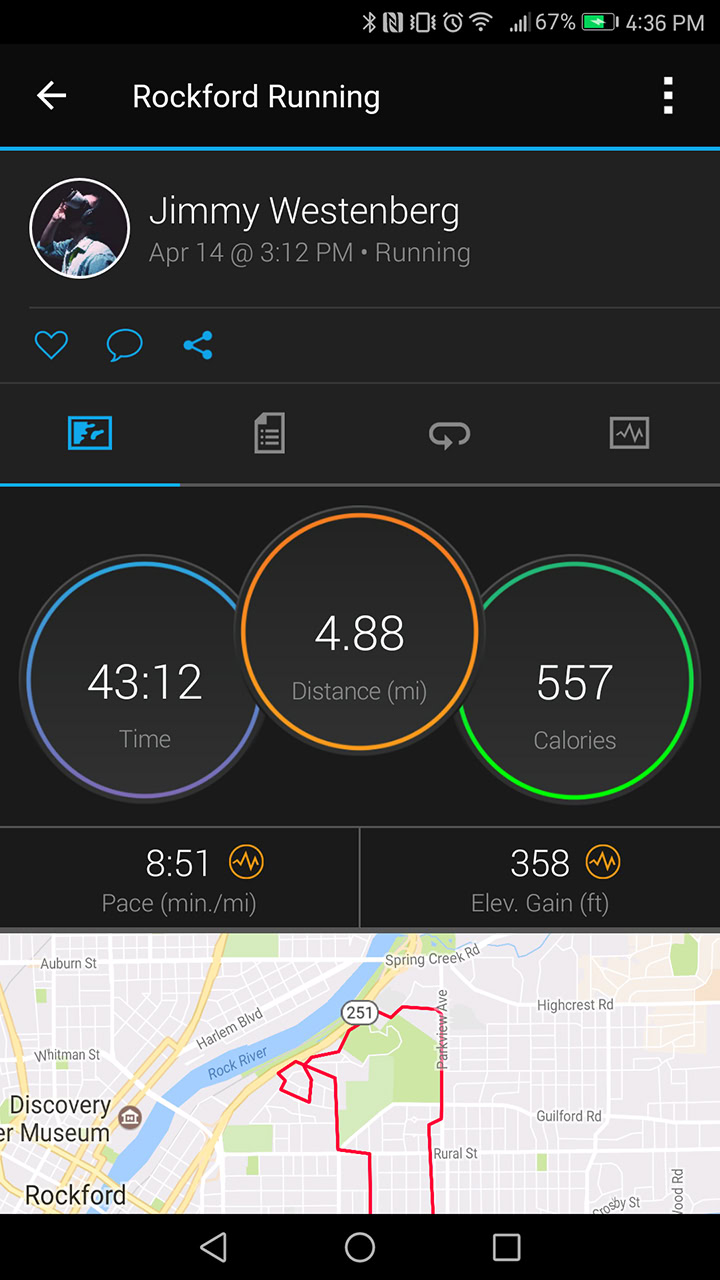The height and width of the screenshot is (1280, 720).
Task: Go back using the arrow icon
Action: 51,96
